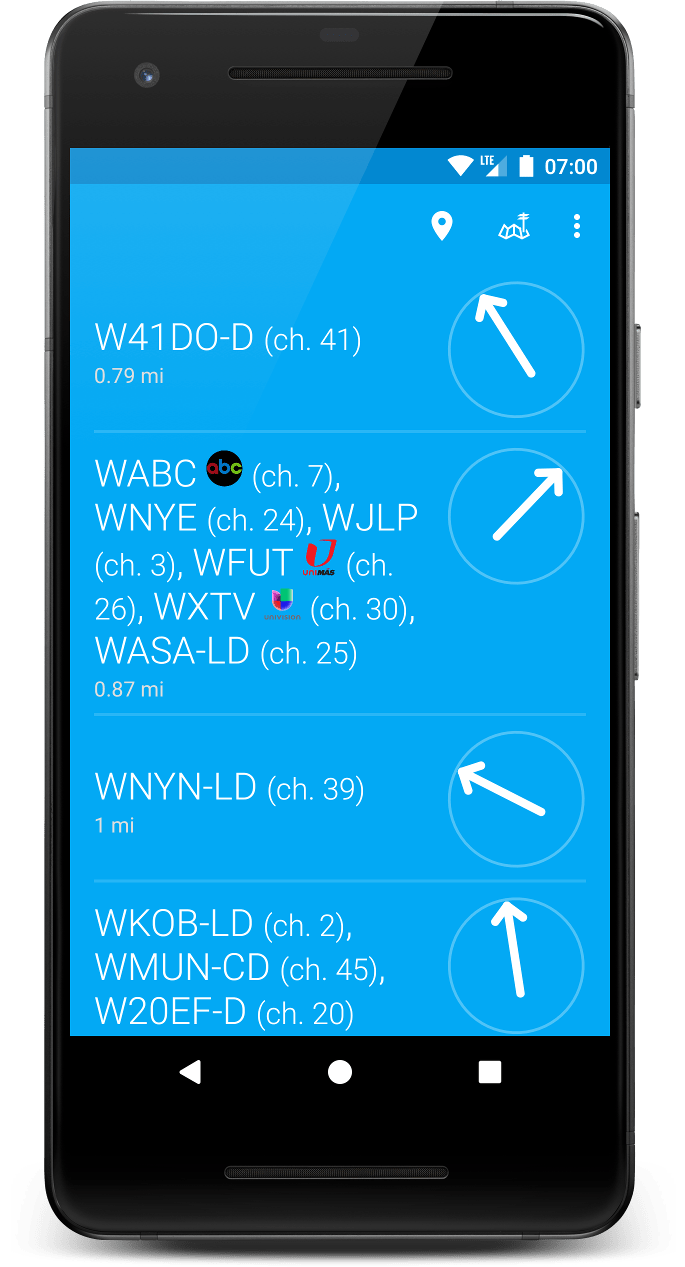Viewport: 685px width, 1267px height.
Task: Tap the location pin icon
Action: click(x=441, y=227)
